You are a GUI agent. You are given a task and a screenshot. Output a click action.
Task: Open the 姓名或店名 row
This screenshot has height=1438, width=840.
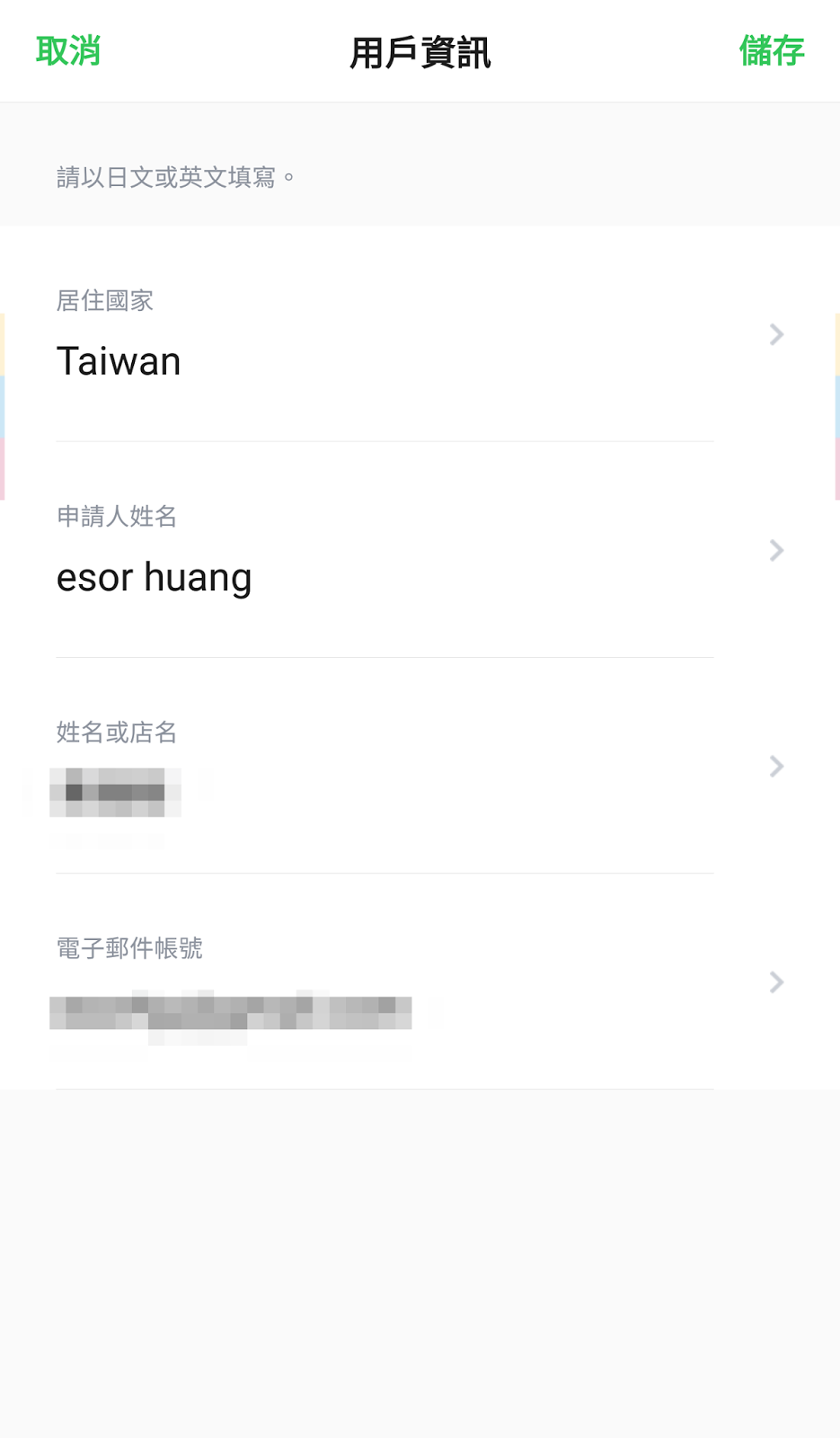pos(420,766)
